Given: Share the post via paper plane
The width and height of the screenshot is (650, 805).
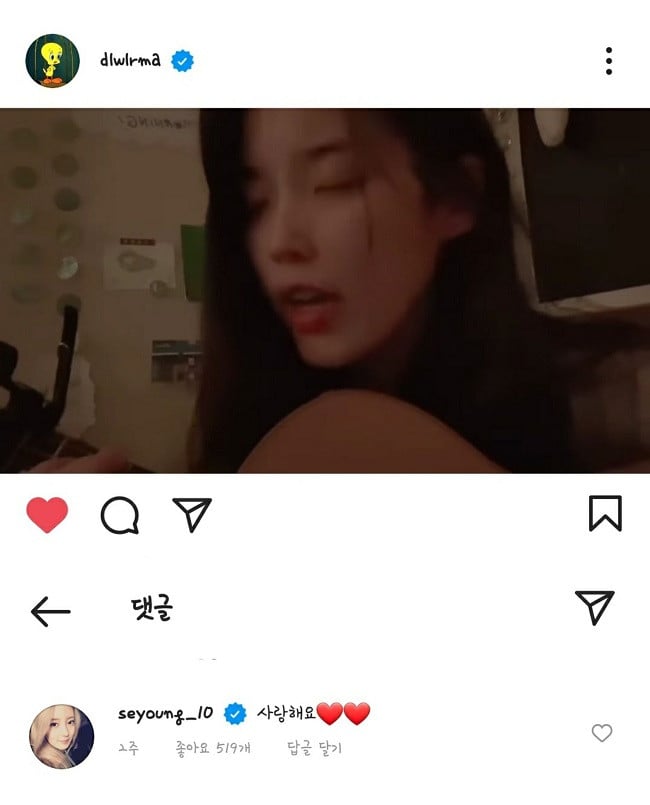Looking at the screenshot, I should (192, 514).
